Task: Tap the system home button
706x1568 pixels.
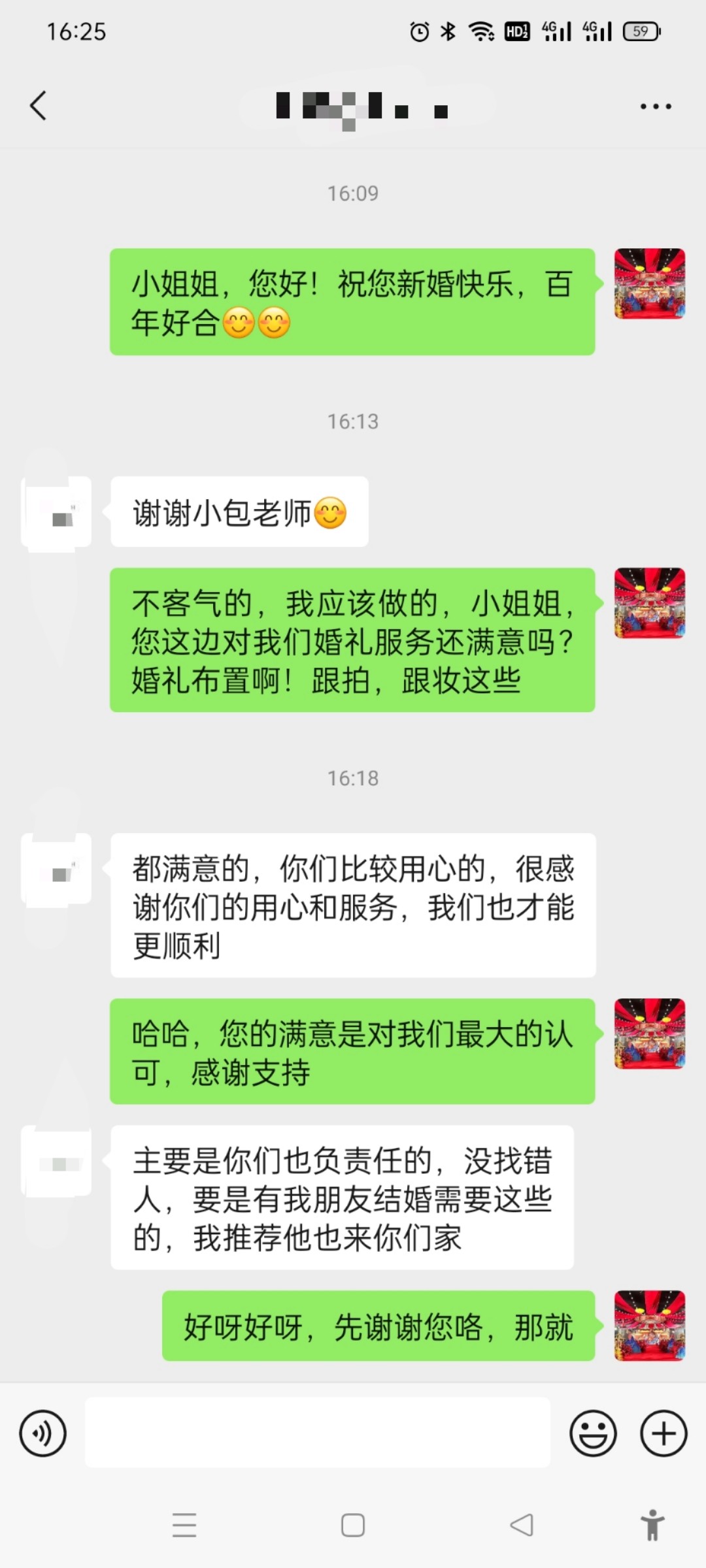Action: click(x=353, y=1525)
